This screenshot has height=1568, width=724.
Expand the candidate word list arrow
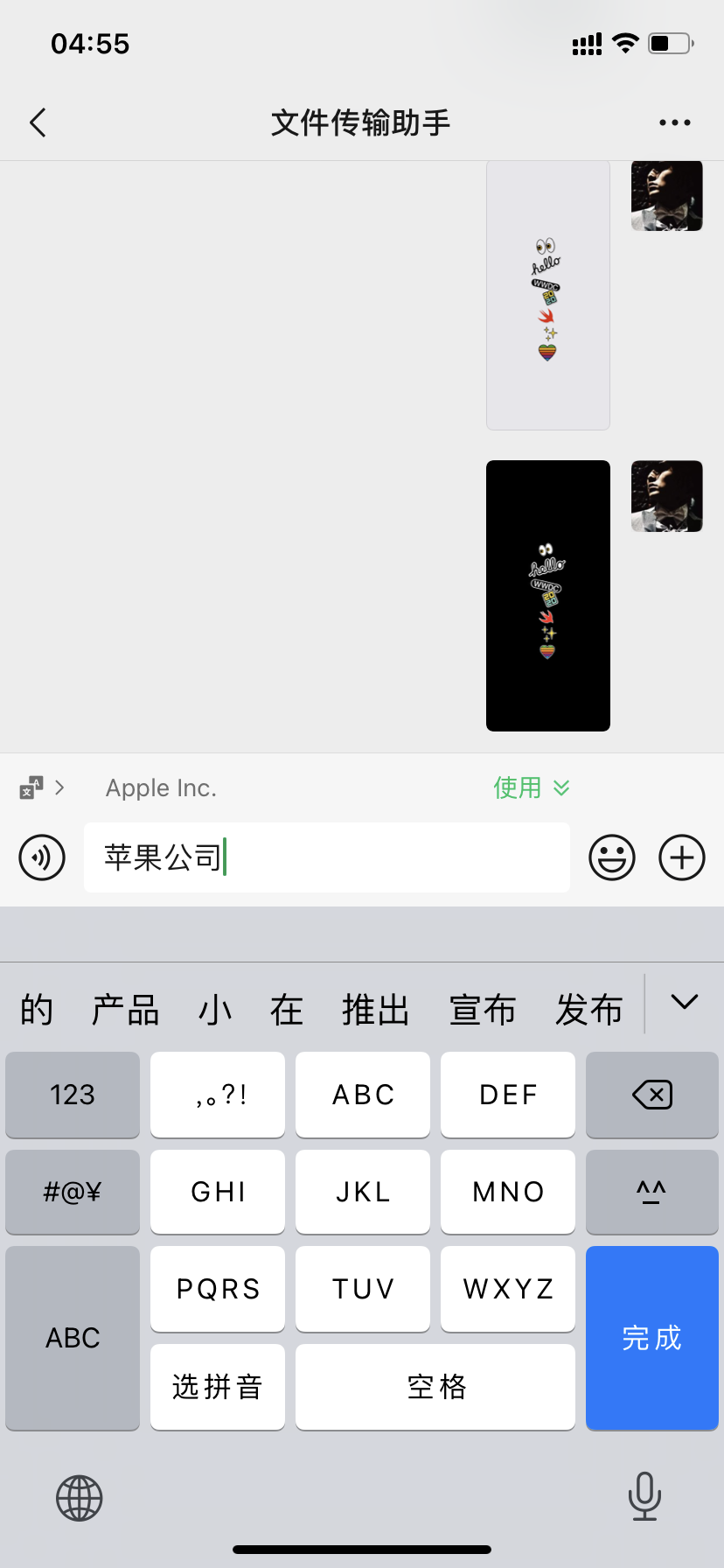pos(684,1003)
